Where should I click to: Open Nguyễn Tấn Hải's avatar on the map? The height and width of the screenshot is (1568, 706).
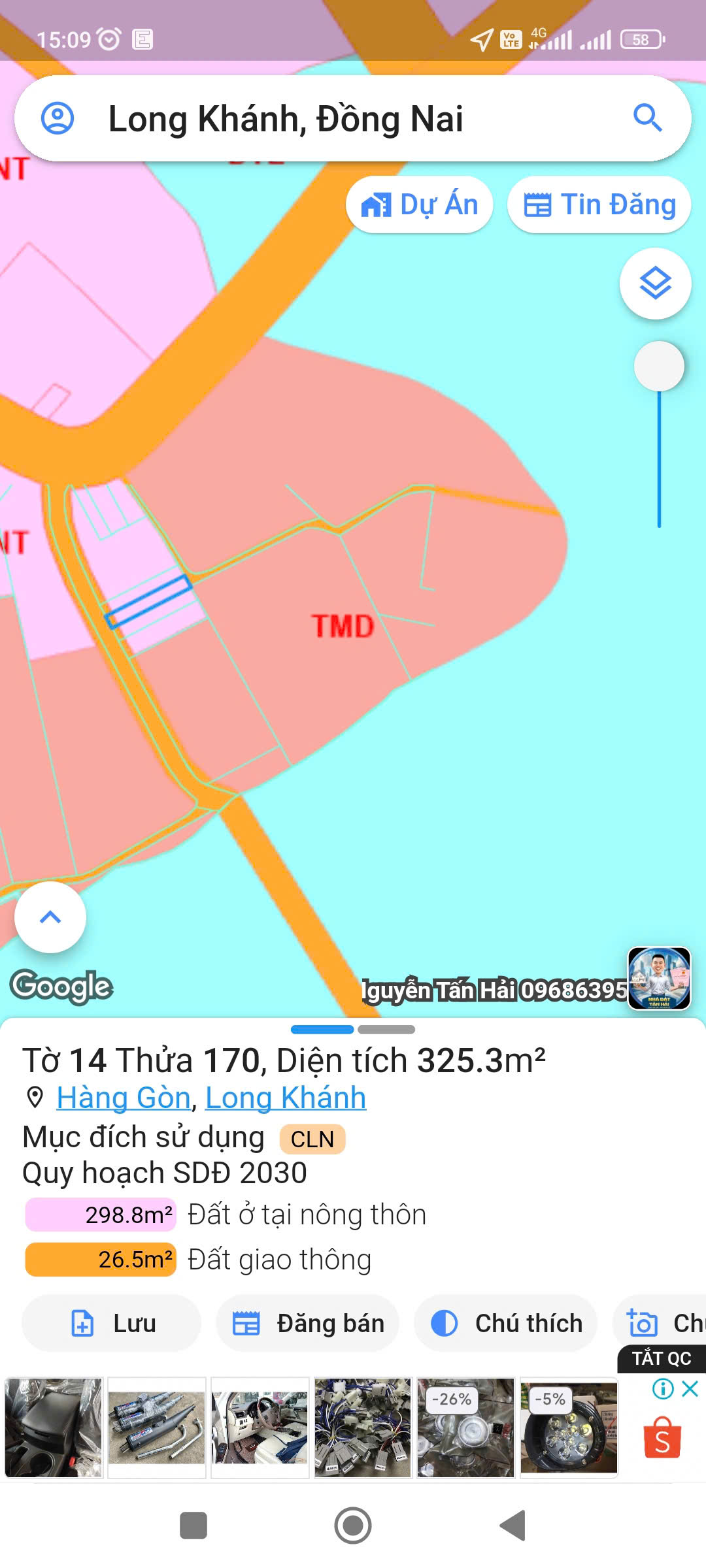[659, 979]
